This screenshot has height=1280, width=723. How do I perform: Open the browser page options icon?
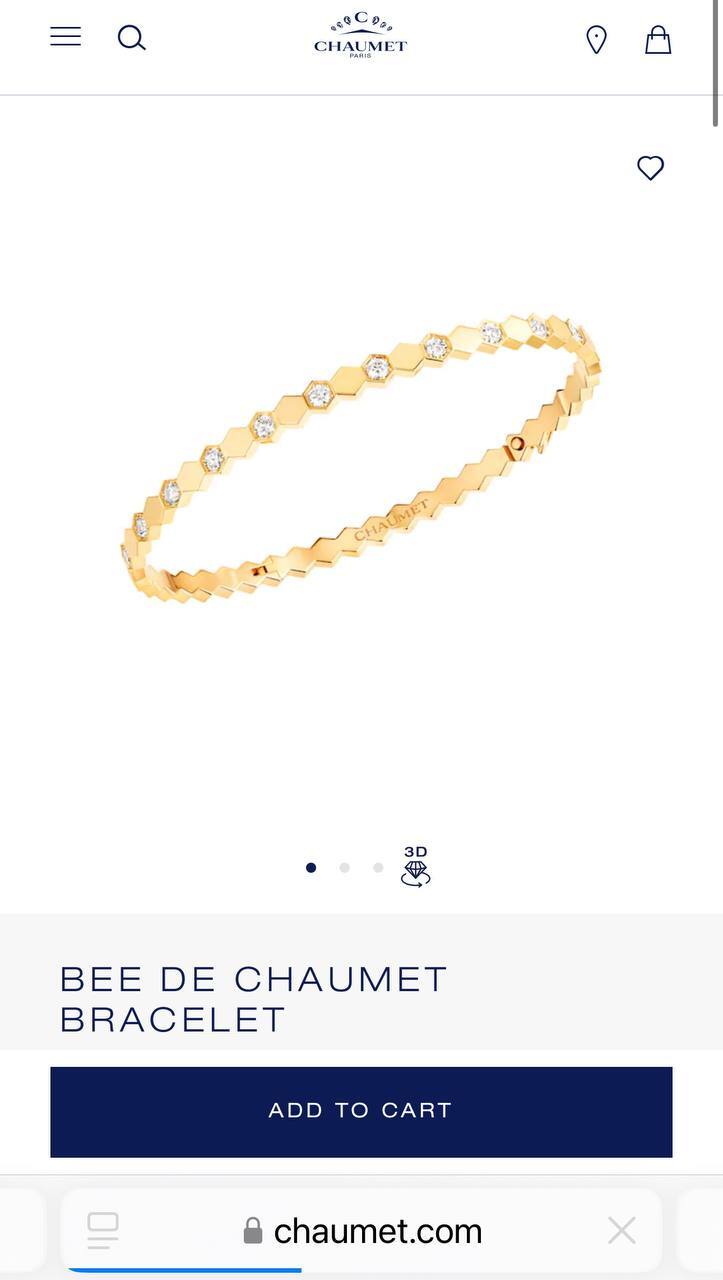tap(103, 1230)
